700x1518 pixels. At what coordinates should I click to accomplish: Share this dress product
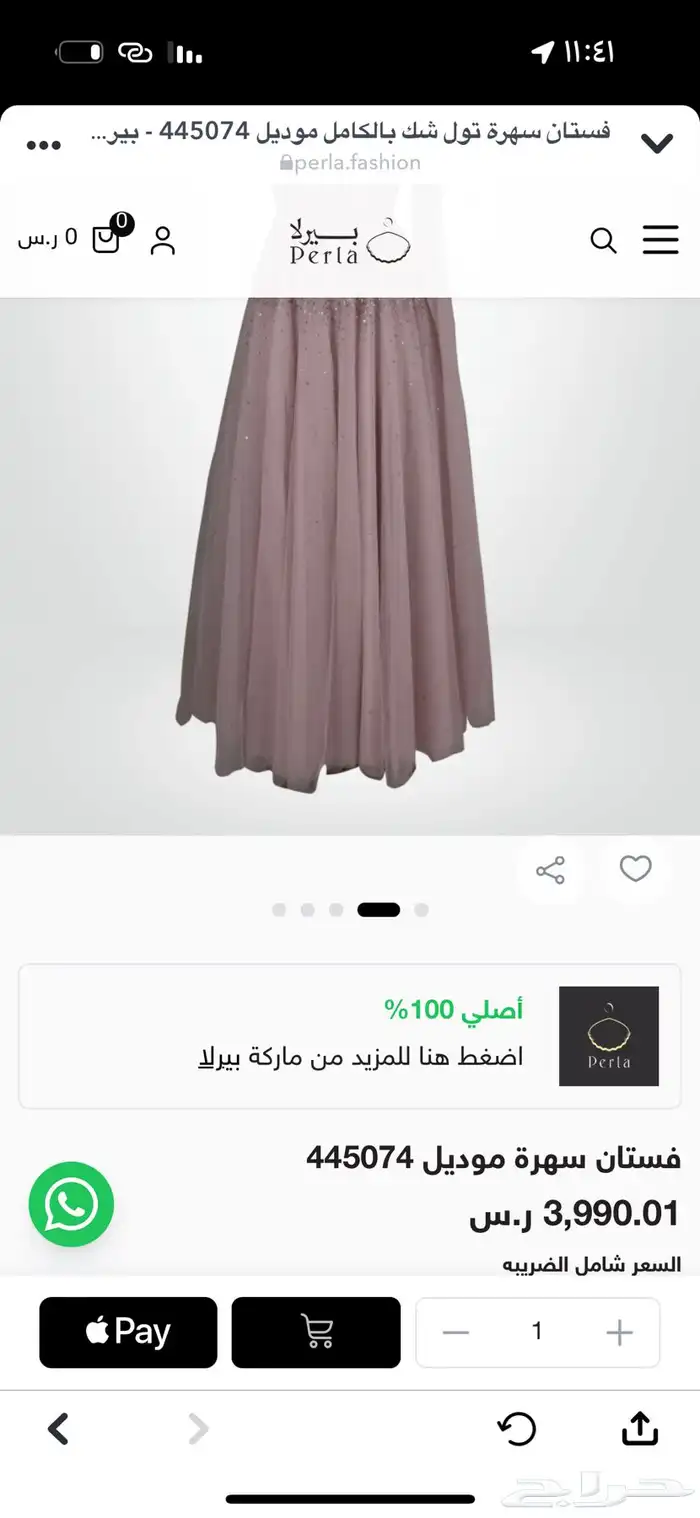[x=551, y=870]
